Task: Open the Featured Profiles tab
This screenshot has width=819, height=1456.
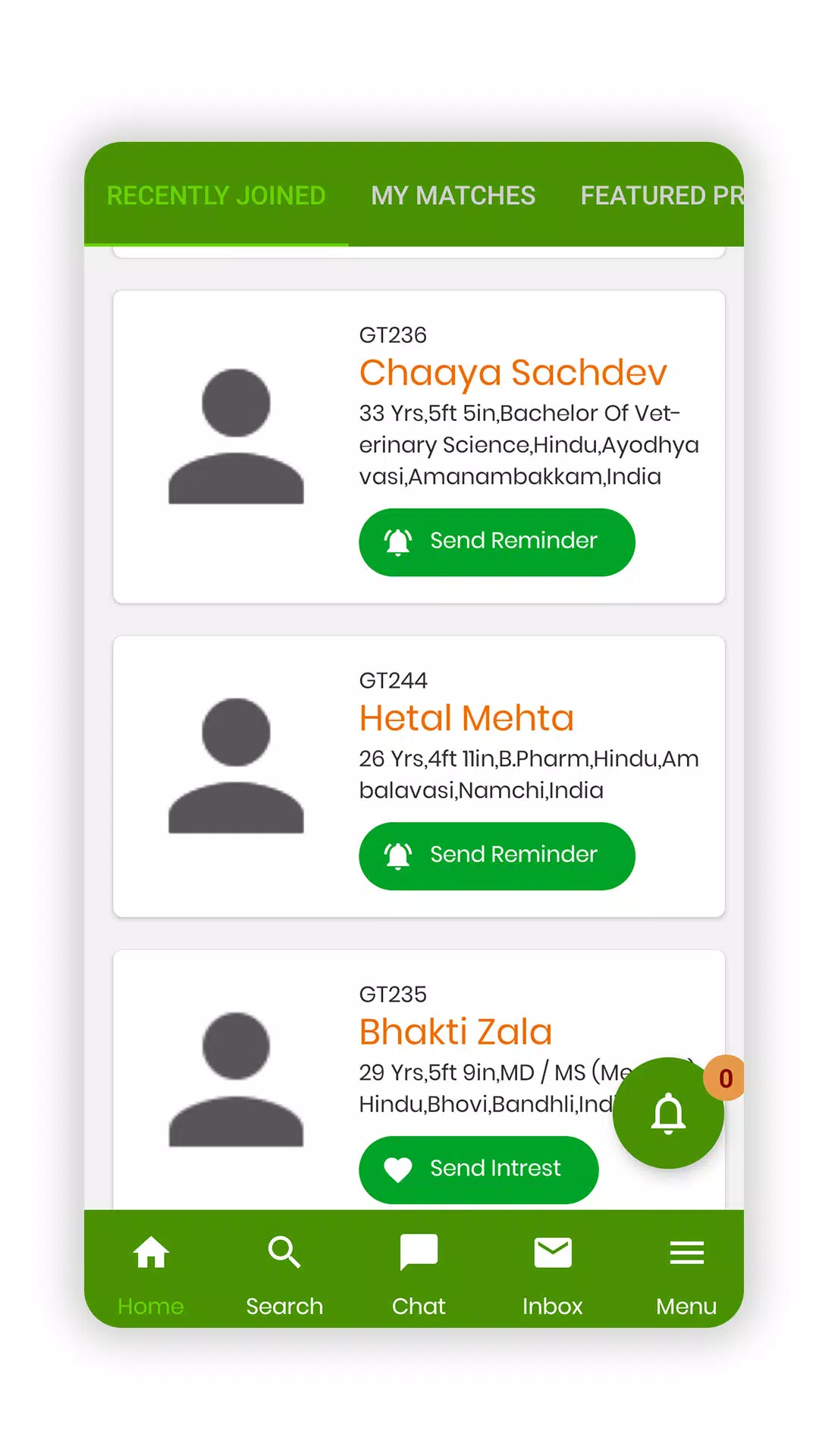Action: [661, 196]
